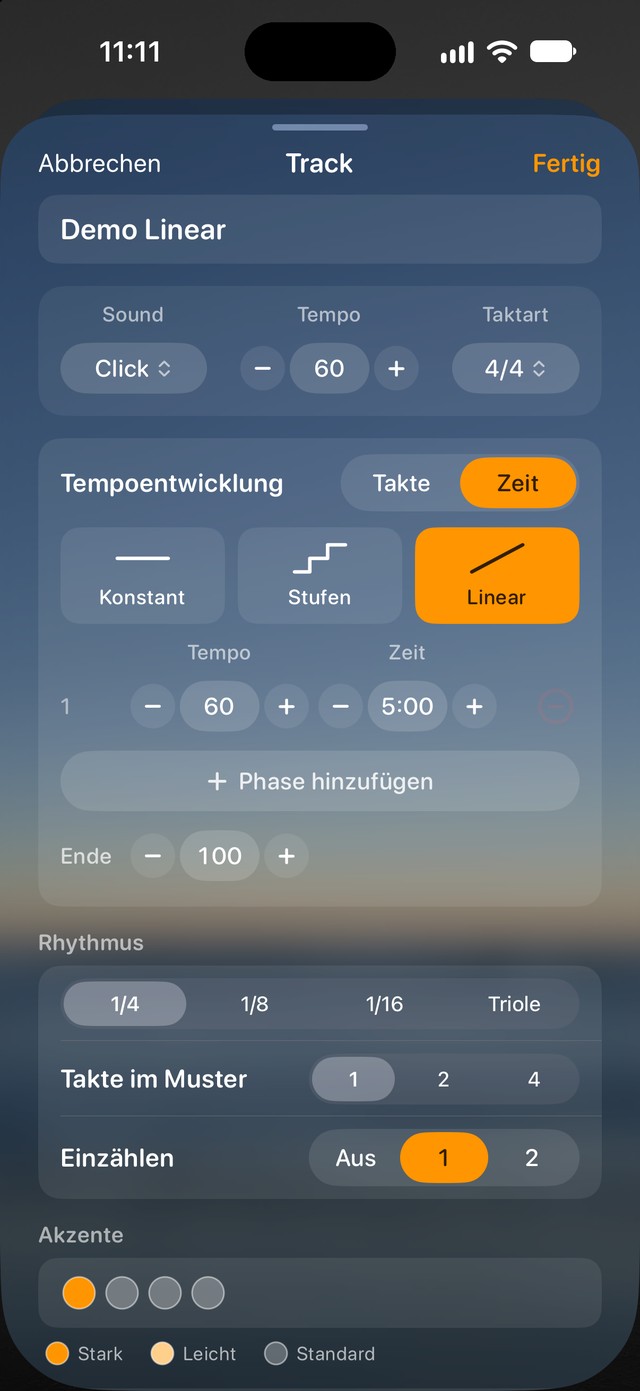Decrease phase 1 tempo
The image size is (640, 1391).
point(152,706)
